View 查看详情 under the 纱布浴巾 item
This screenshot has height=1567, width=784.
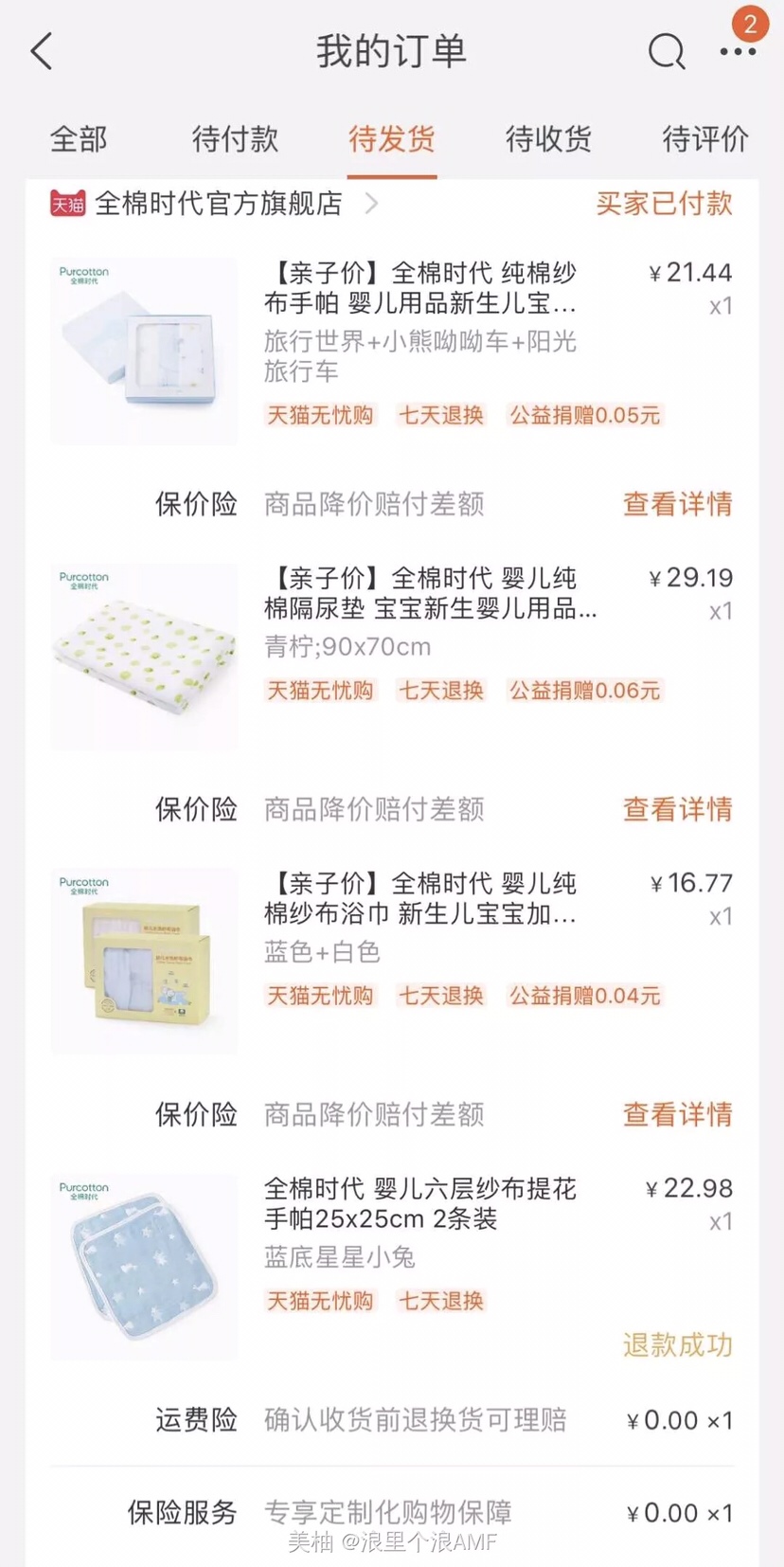click(677, 1114)
